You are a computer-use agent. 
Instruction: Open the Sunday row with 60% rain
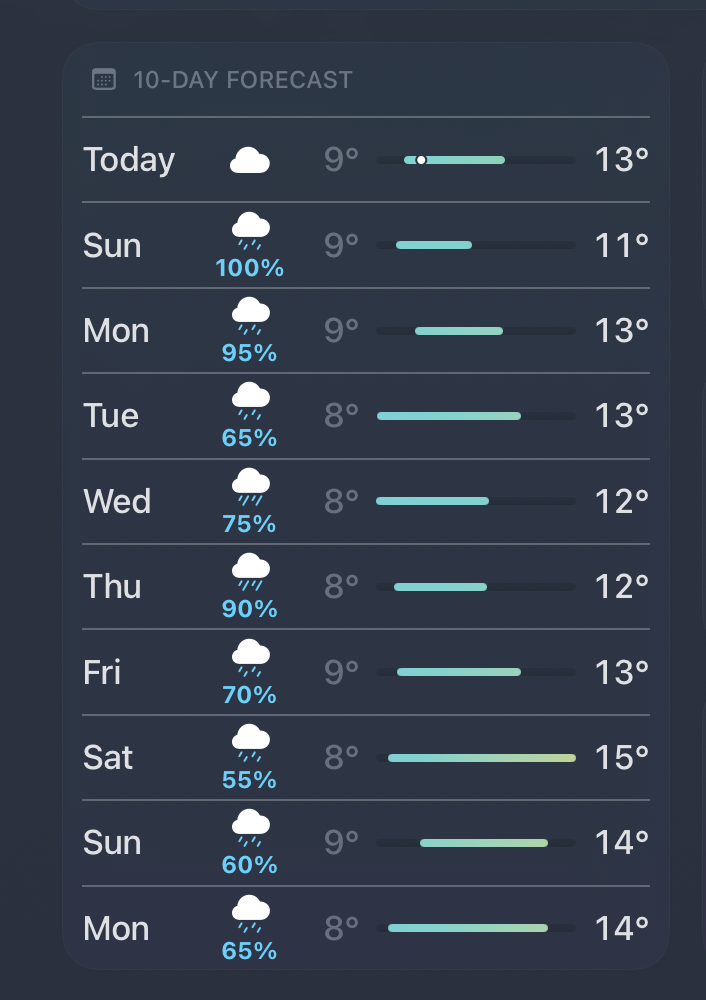tap(365, 843)
